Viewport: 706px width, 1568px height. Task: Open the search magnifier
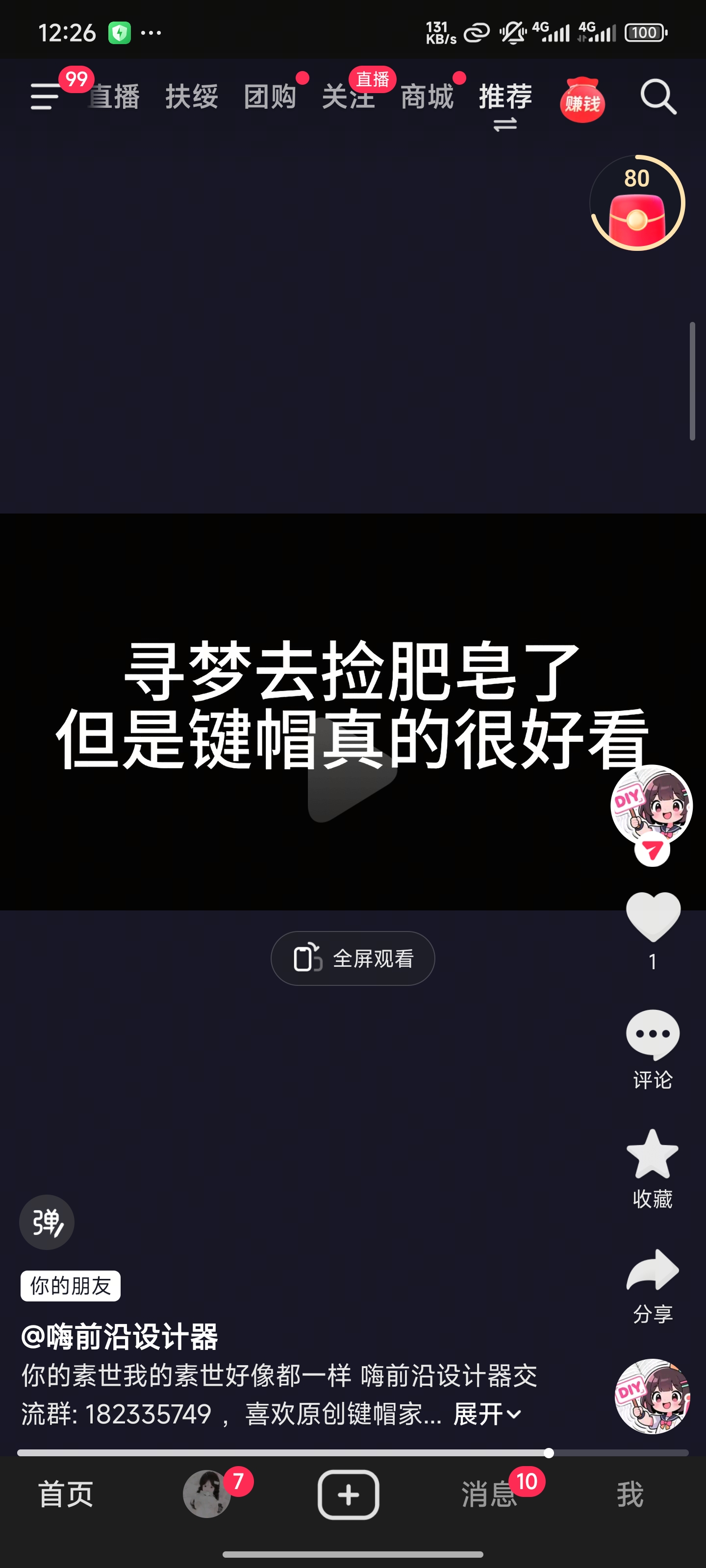click(x=658, y=97)
